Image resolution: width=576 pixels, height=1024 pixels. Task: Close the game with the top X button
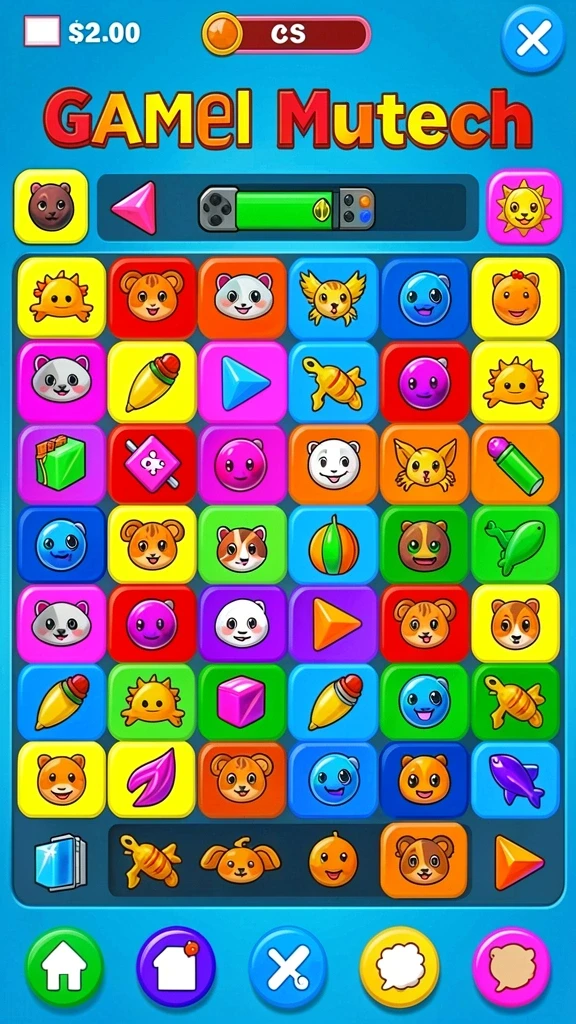click(532, 40)
